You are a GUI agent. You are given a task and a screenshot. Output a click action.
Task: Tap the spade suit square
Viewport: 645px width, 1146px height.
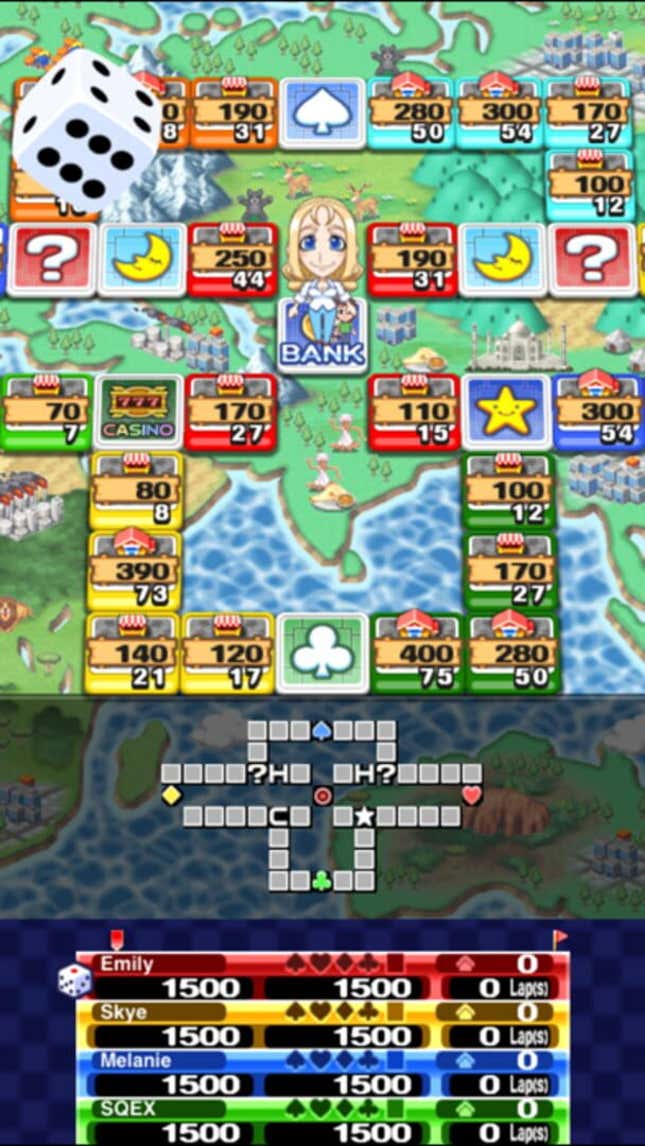tap(322, 113)
